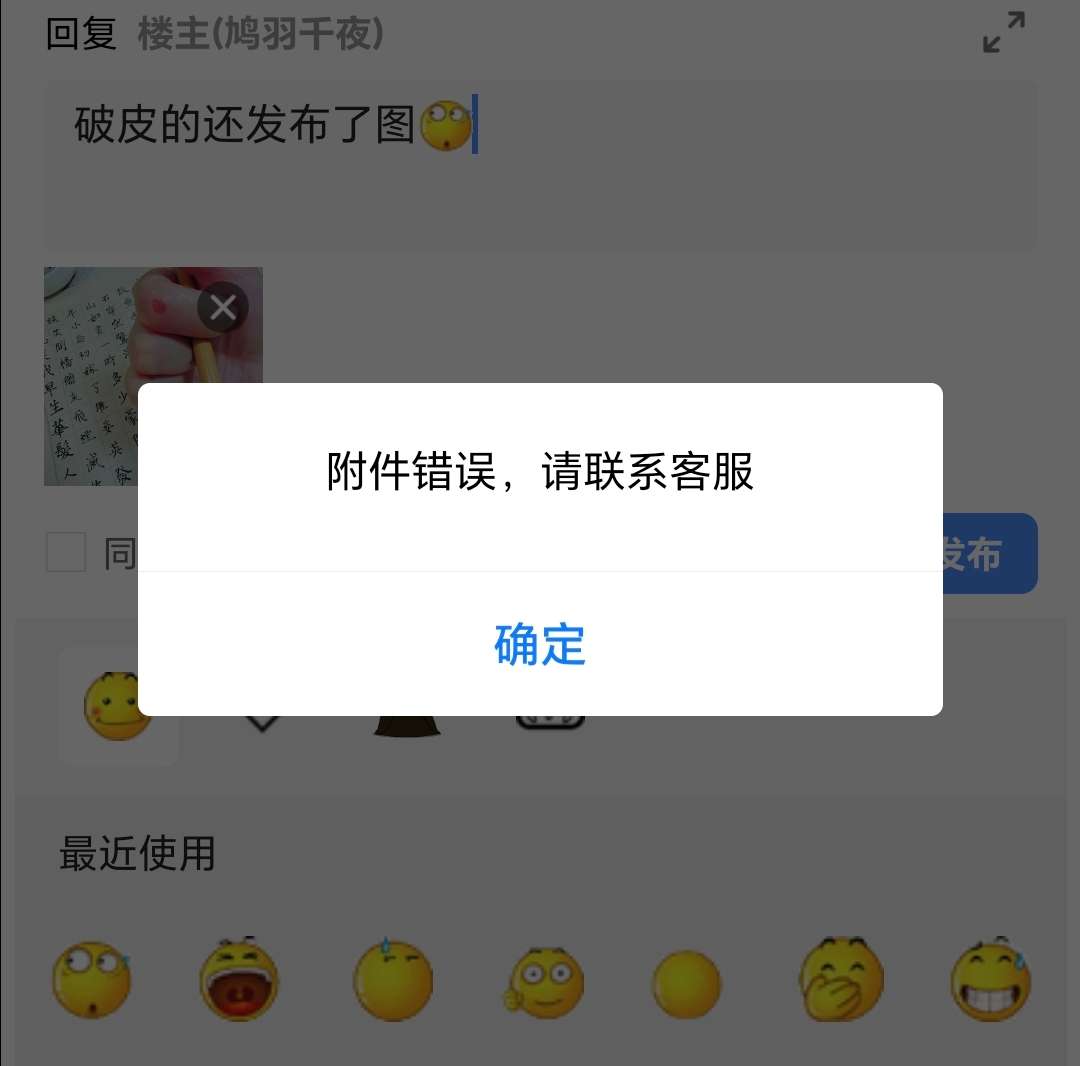Viewport: 1080px width, 1066px height.
Task: Insert the laughing open-mouth emoji from recent
Action: pos(239,980)
